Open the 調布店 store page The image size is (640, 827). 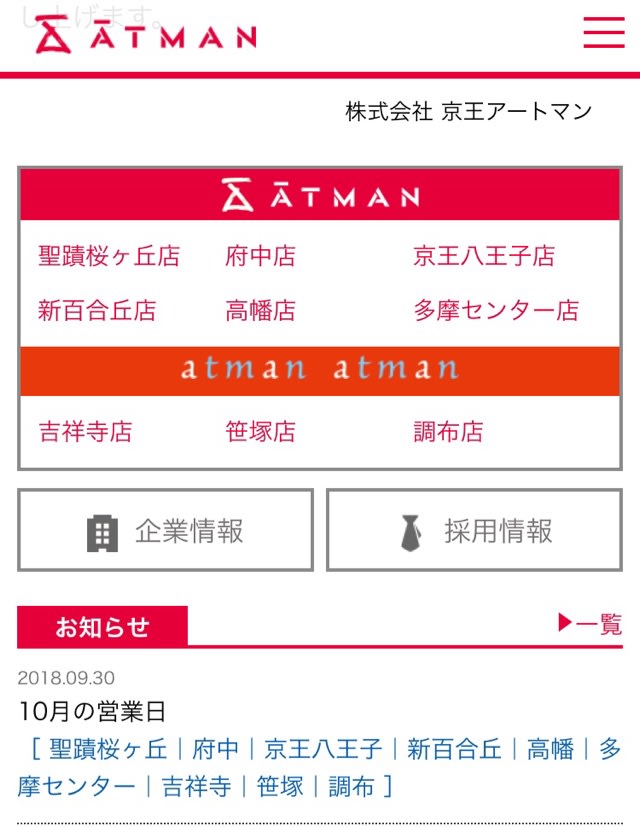(x=448, y=432)
